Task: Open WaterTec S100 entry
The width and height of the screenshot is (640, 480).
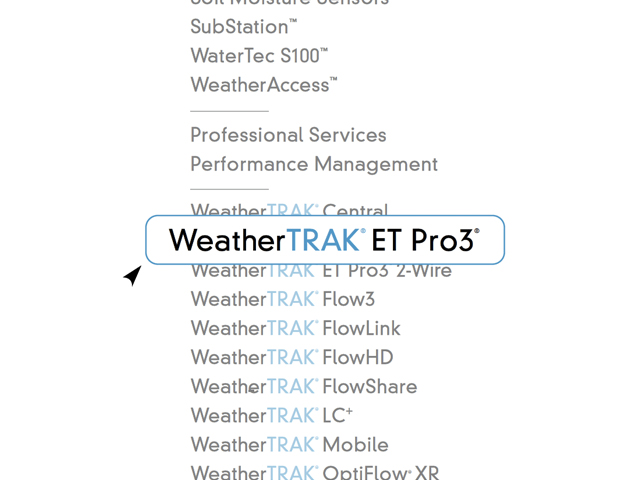Action: pos(258,56)
